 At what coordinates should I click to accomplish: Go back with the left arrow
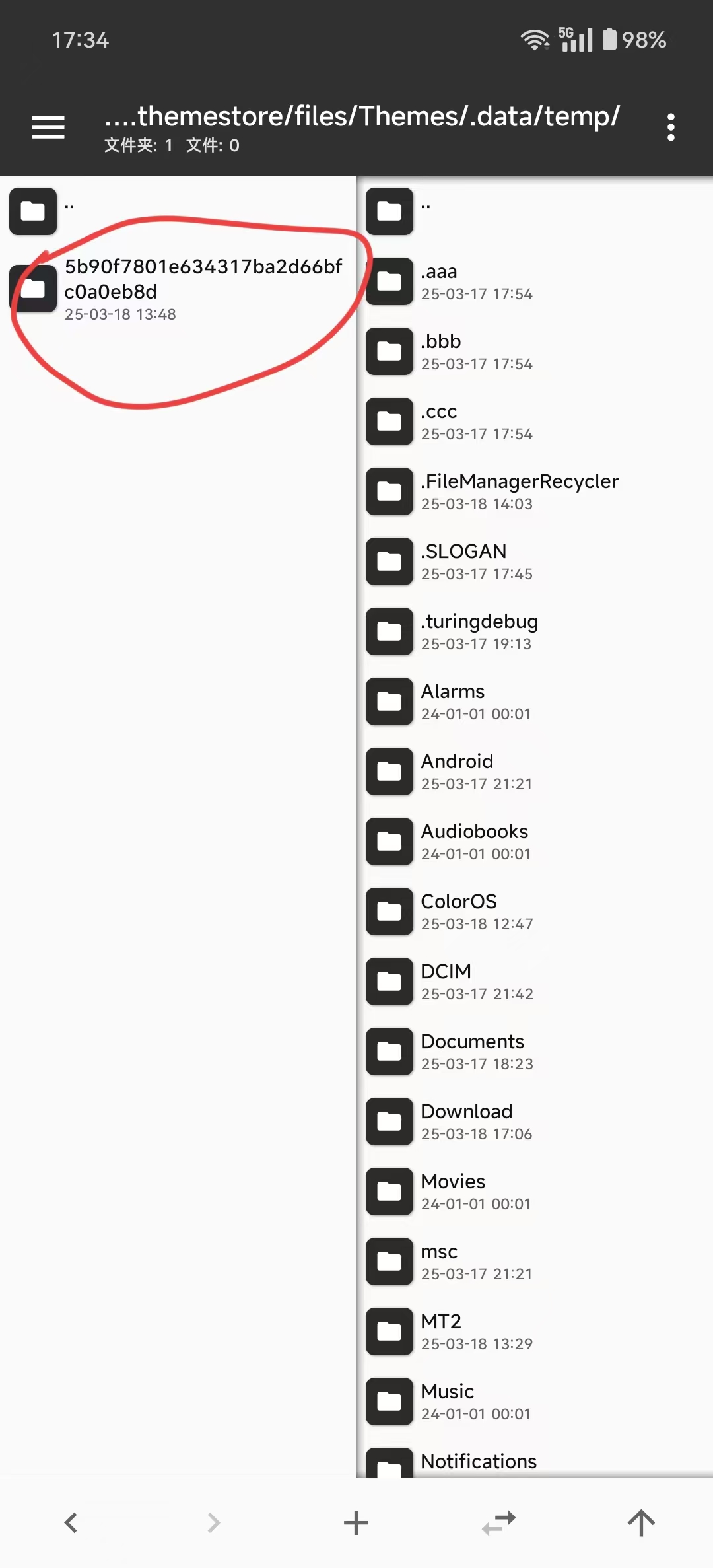pos(71,1522)
